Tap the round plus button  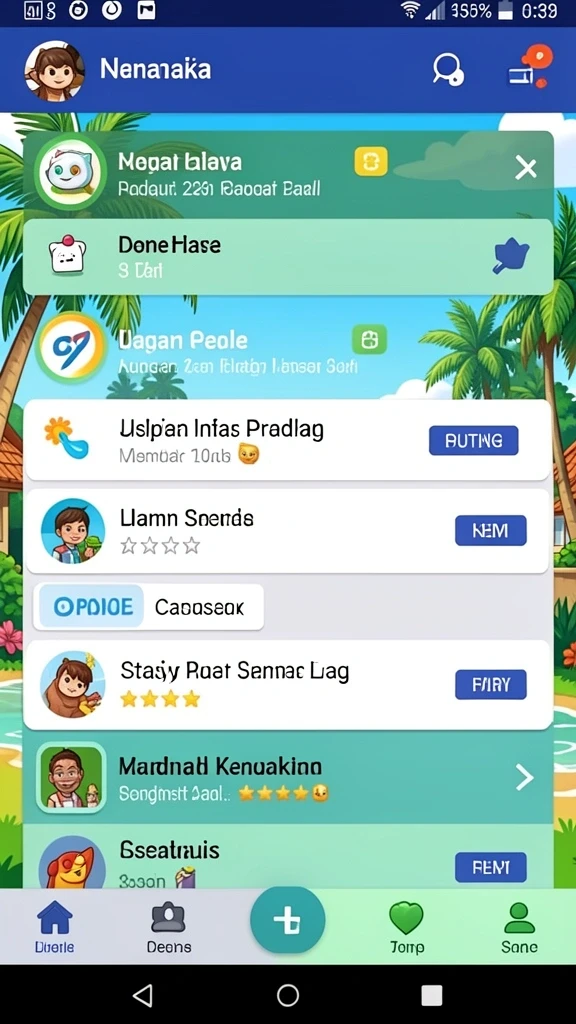coord(287,921)
